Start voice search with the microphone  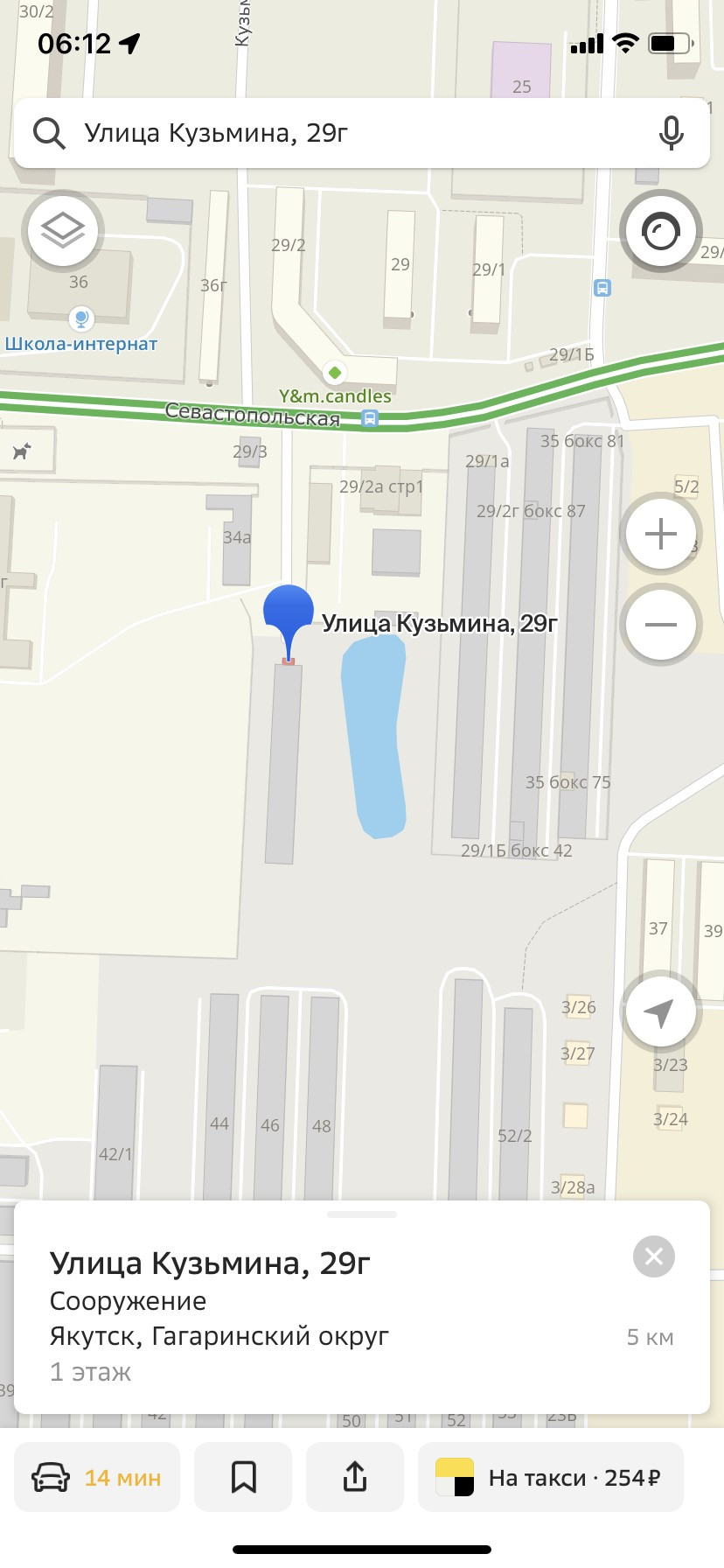click(671, 133)
